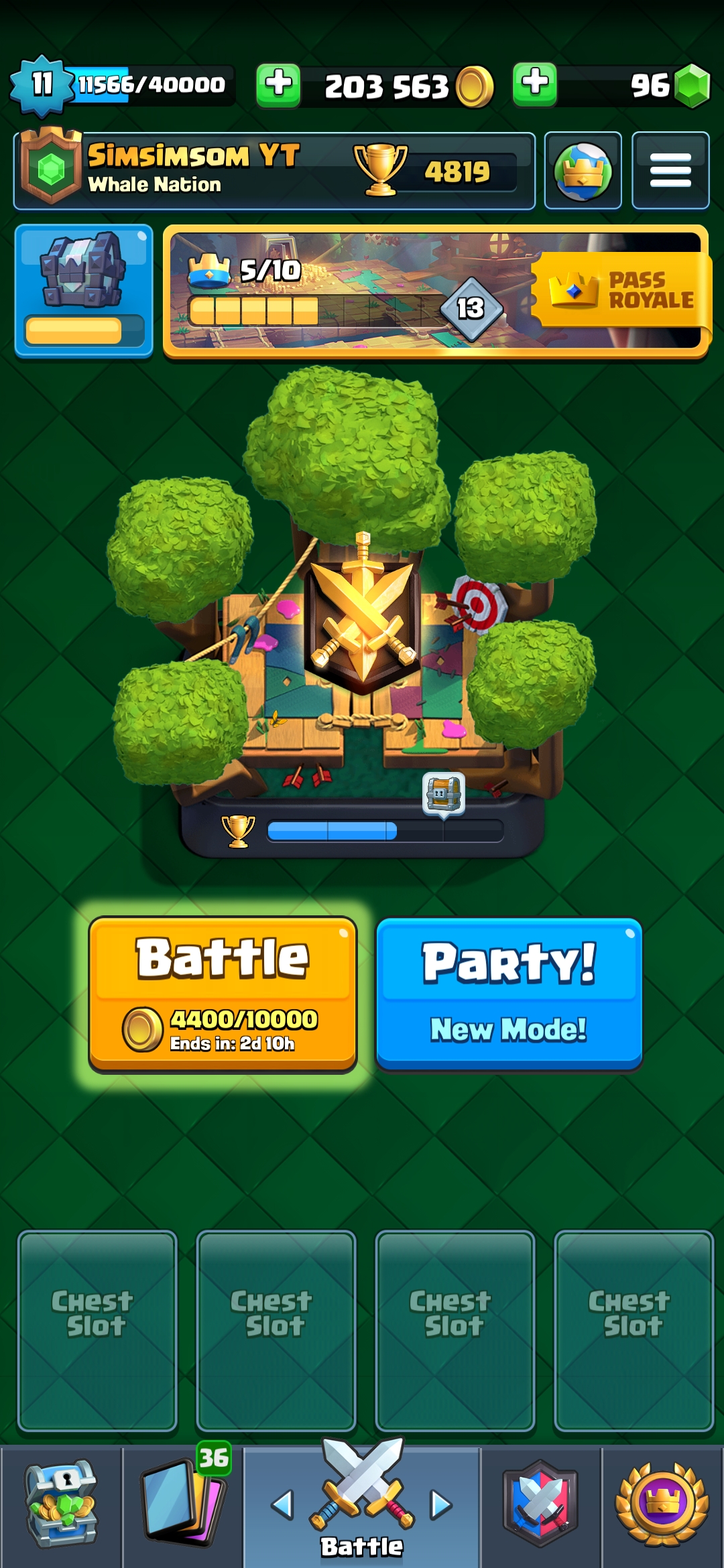Screen dimensions: 724x1568
Task: View the trophy road arena
Action: [362, 616]
